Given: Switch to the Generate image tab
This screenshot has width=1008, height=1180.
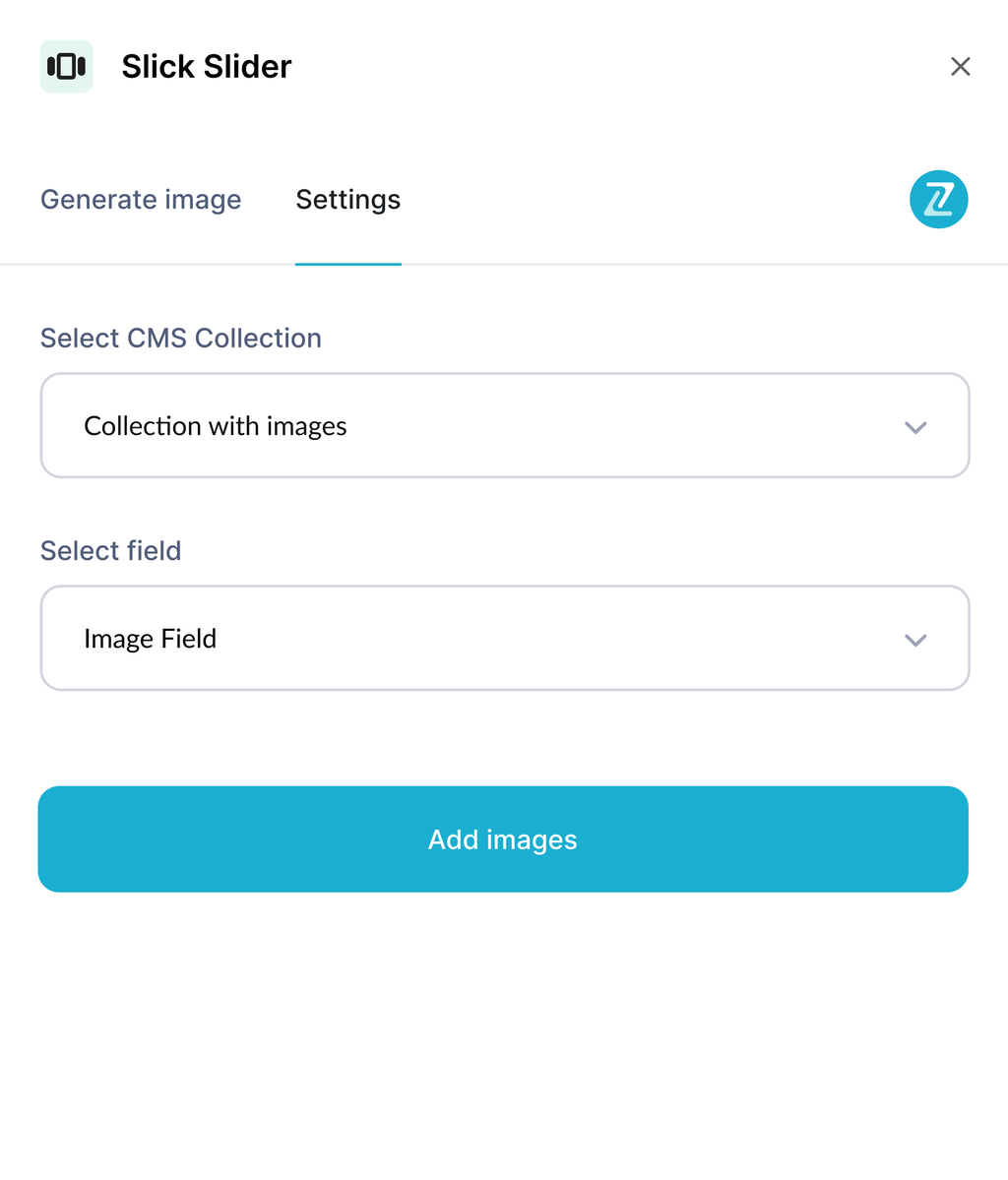Looking at the screenshot, I should (x=141, y=200).
